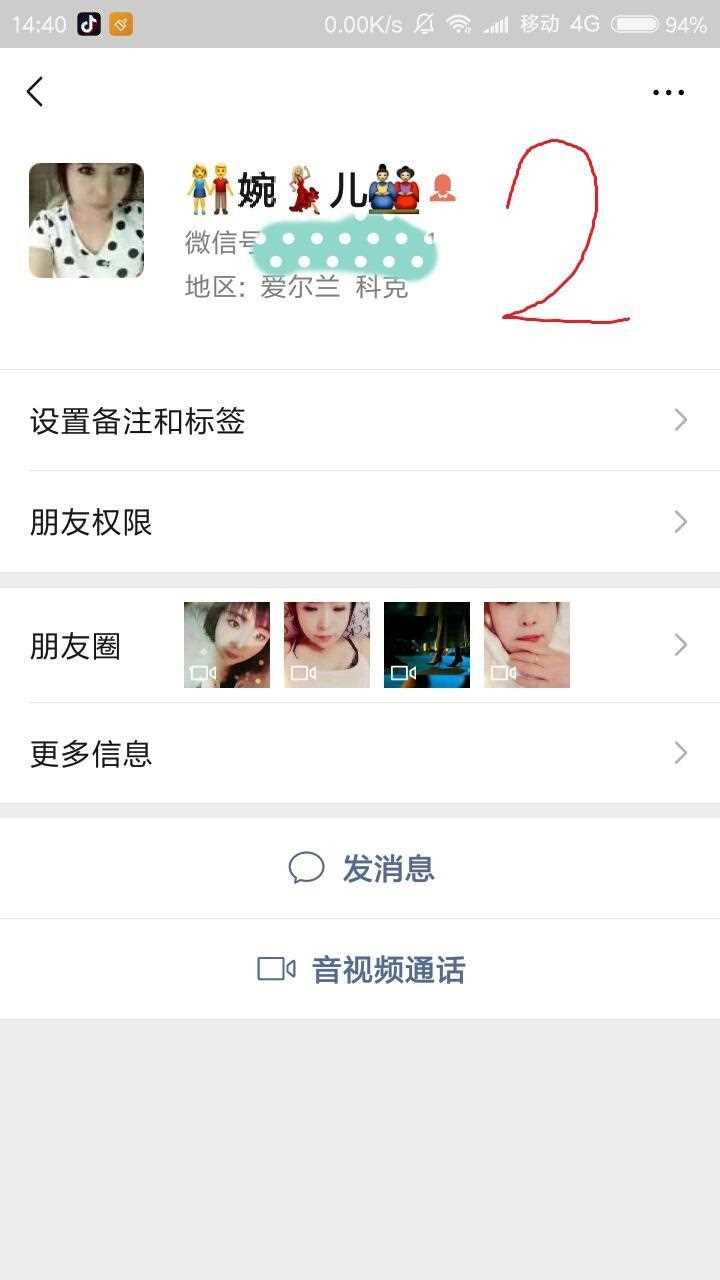Open the three-dot overflow menu
Screen dimensions: 720x1280
(668, 92)
